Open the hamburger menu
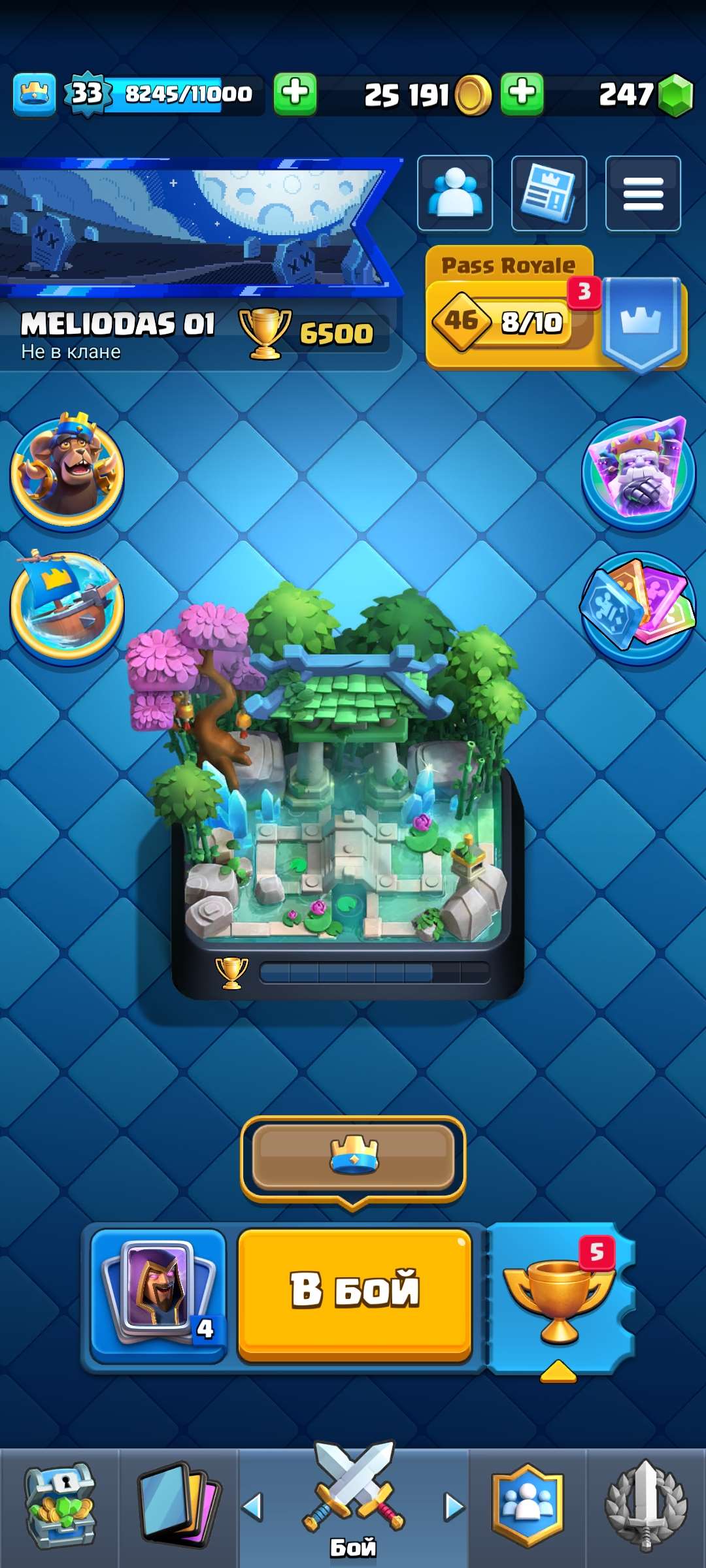This screenshot has width=706, height=1568. pos(643,193)
